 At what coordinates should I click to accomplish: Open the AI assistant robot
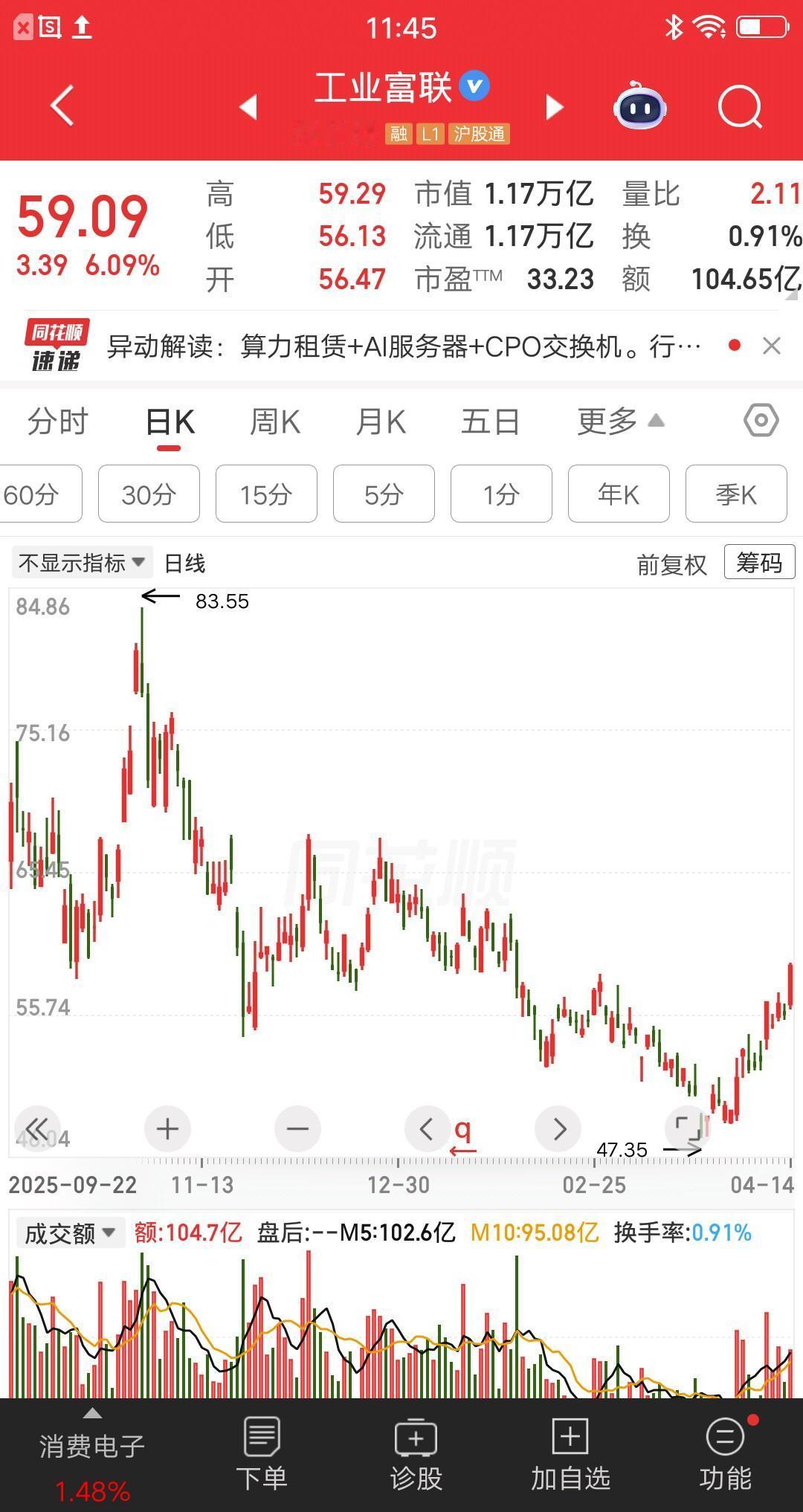[638, 107]
